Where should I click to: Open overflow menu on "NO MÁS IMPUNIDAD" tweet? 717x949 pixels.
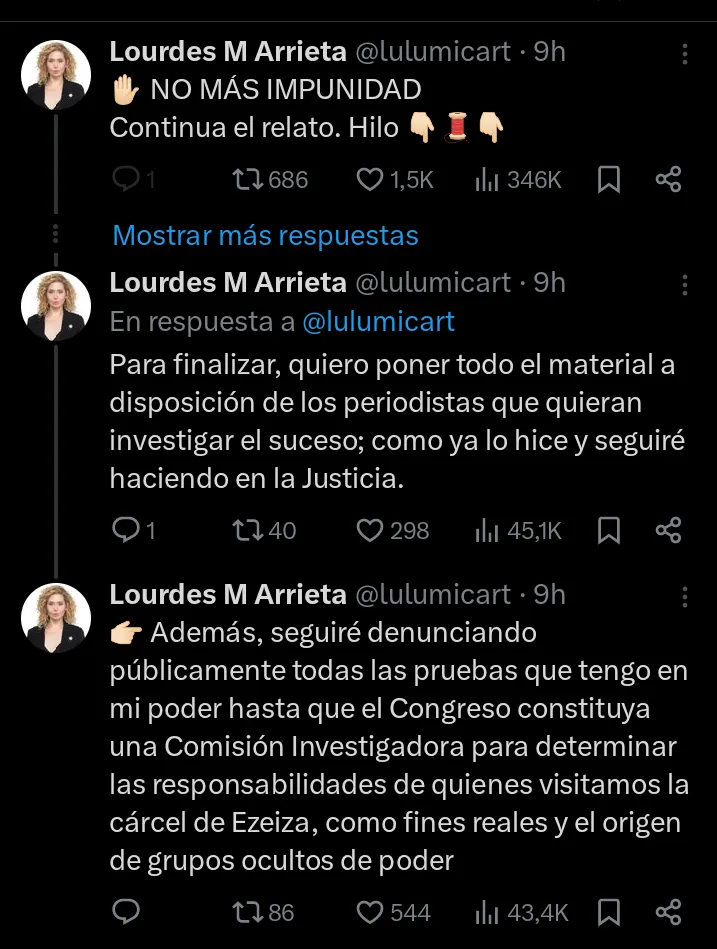pyautogui.click(x=684, y=53)
